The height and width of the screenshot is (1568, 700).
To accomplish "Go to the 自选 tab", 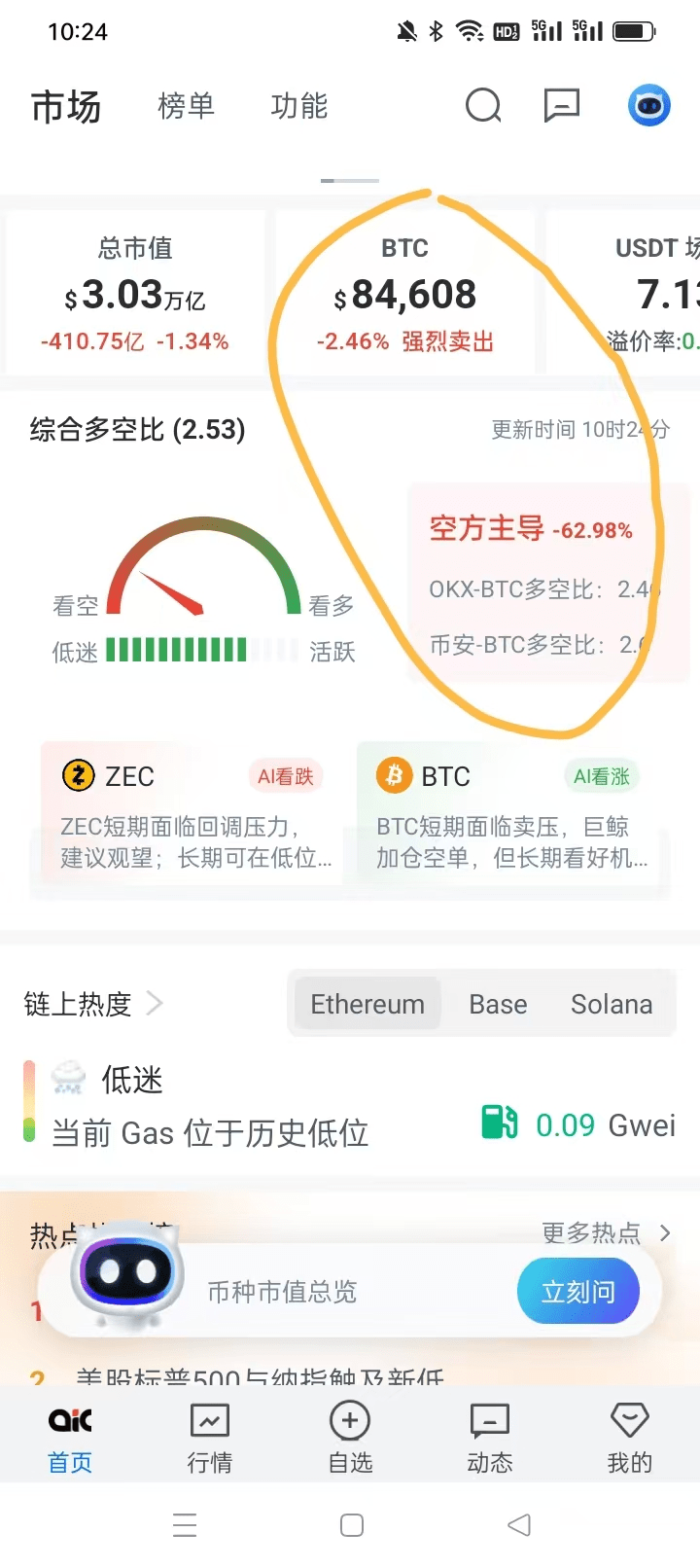I will tap(350, 1438).
